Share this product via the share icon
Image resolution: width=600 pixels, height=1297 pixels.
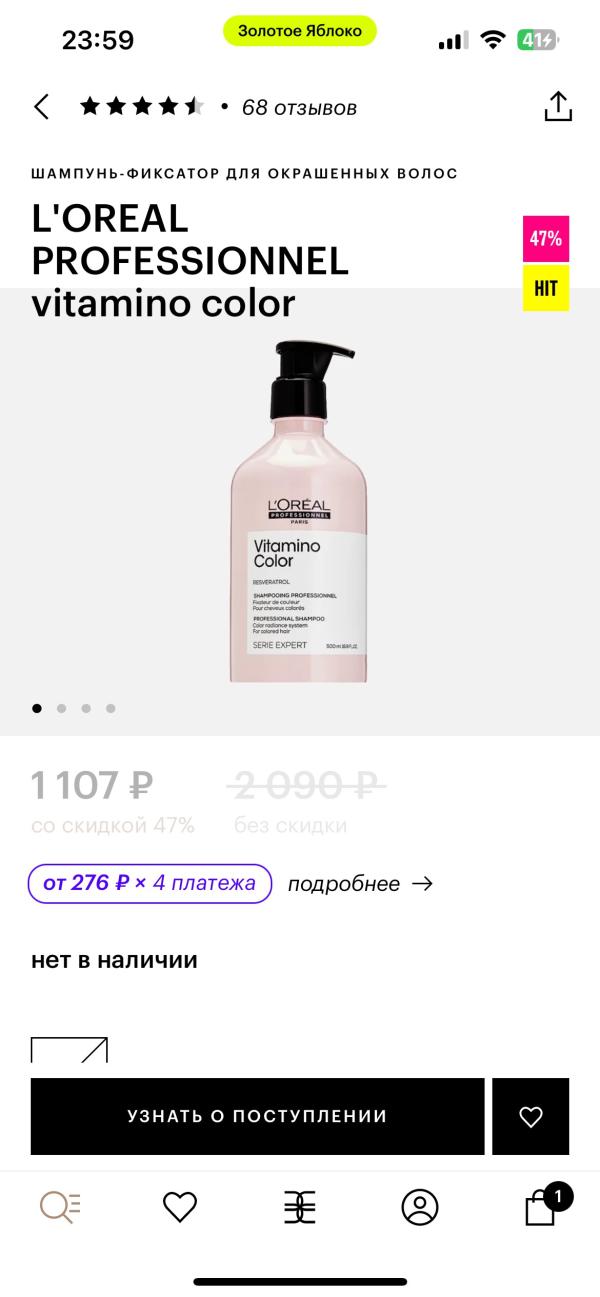[557, 106]
